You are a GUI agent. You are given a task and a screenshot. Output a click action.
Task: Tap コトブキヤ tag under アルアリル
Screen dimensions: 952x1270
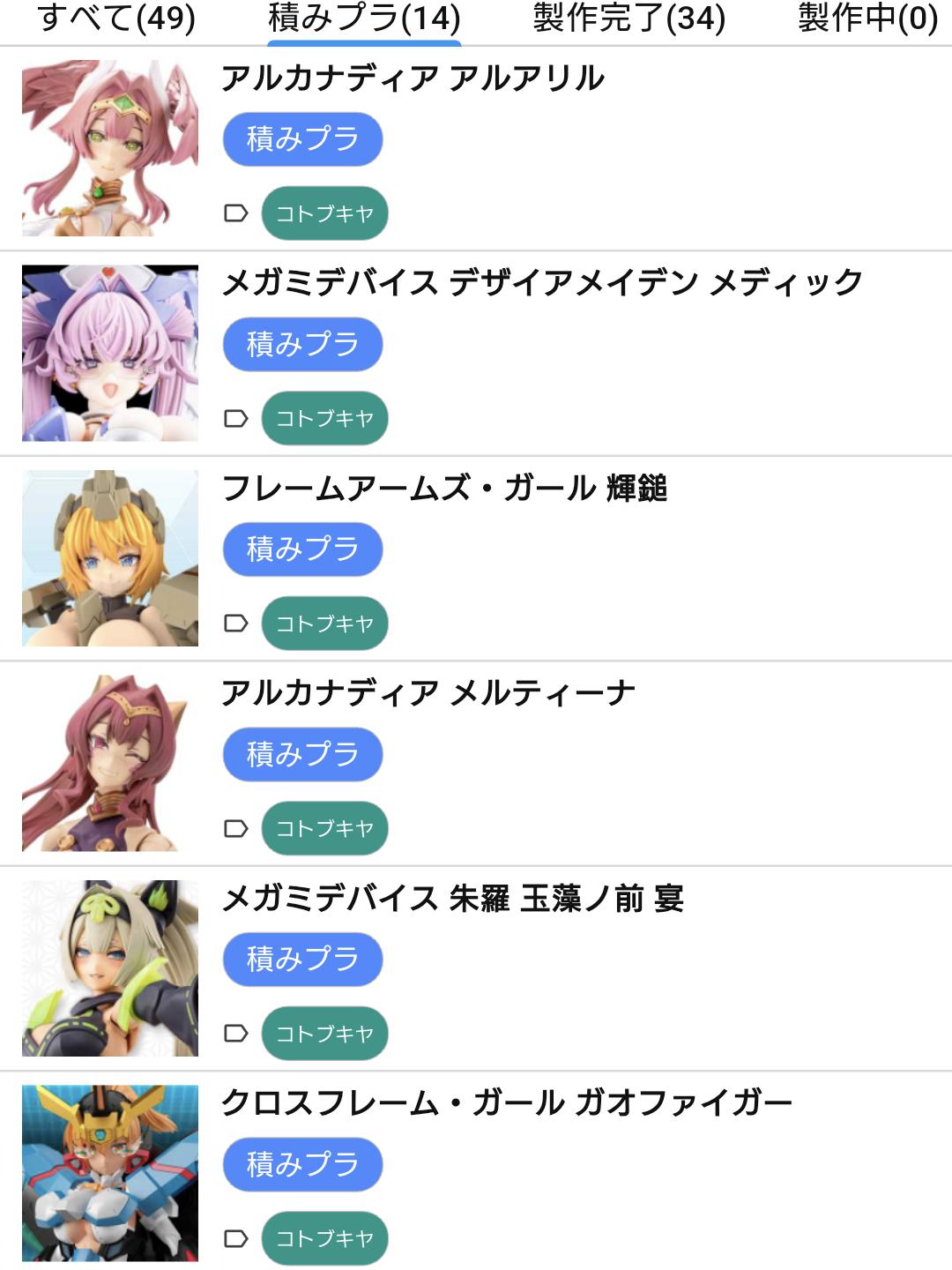tap(325, 213)
